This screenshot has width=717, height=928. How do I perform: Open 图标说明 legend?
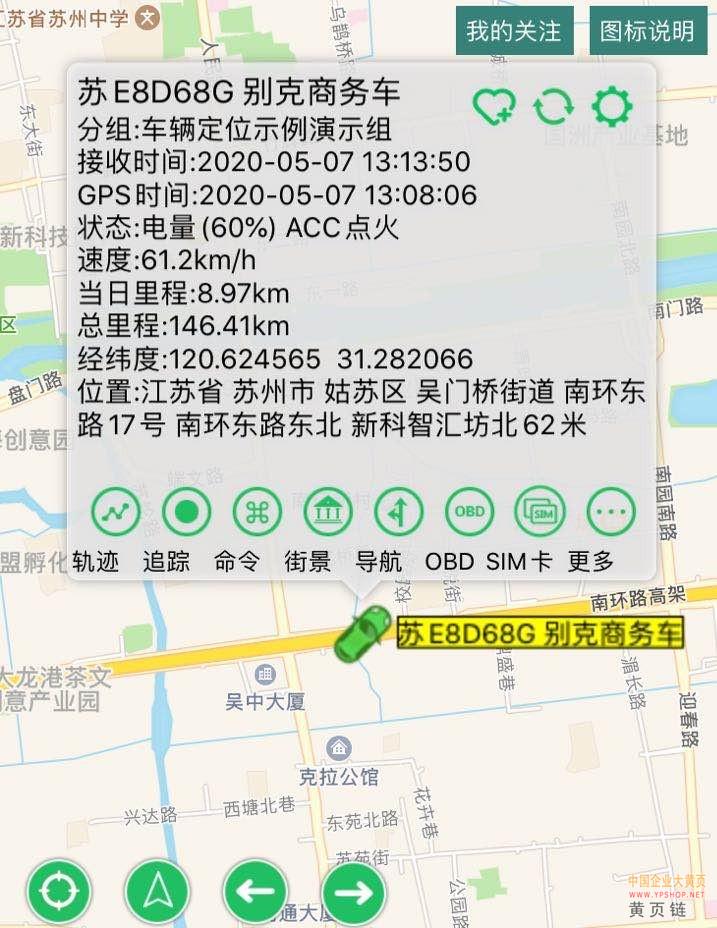647,31
